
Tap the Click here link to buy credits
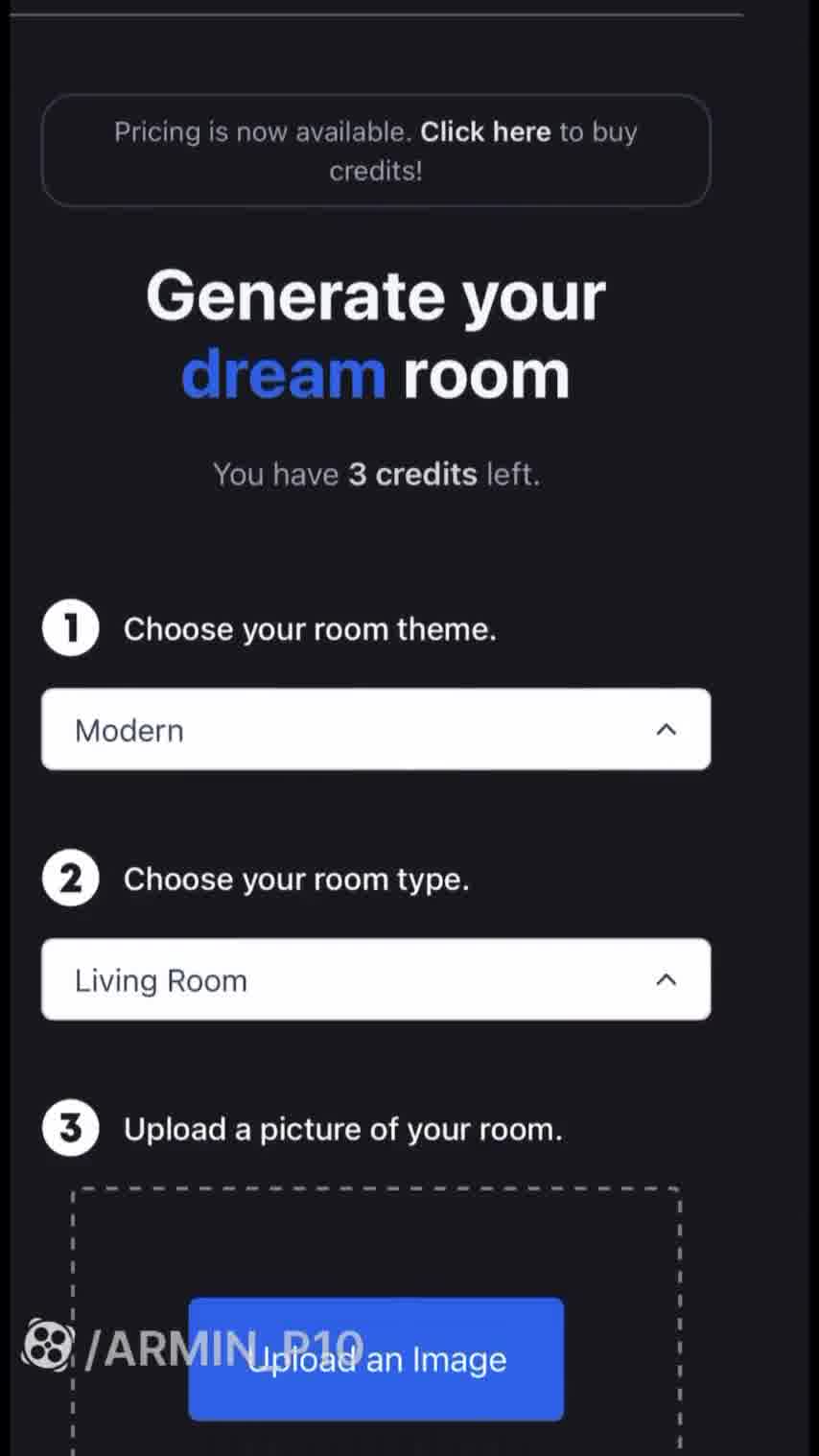(485, 131)
